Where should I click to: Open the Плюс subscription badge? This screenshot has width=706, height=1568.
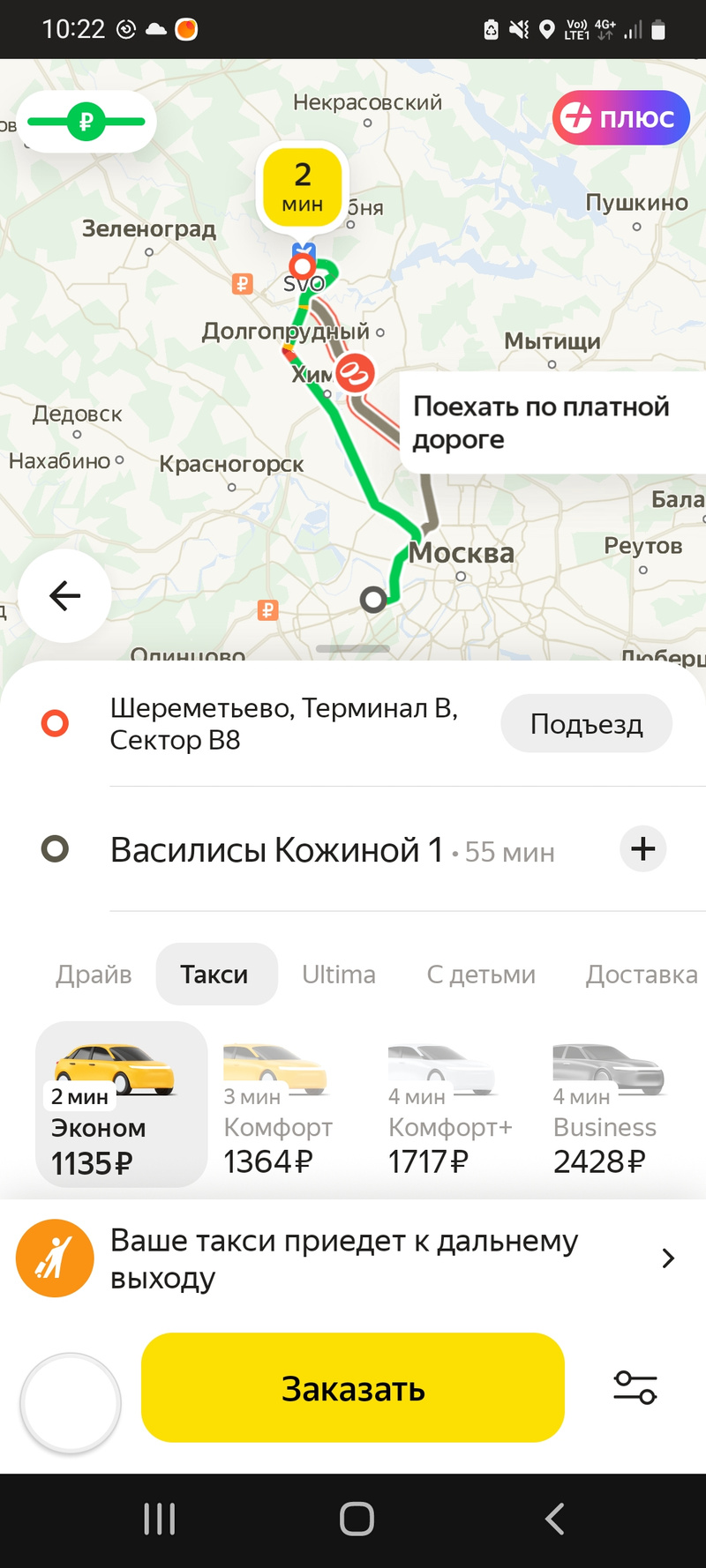tap(620, 117)
